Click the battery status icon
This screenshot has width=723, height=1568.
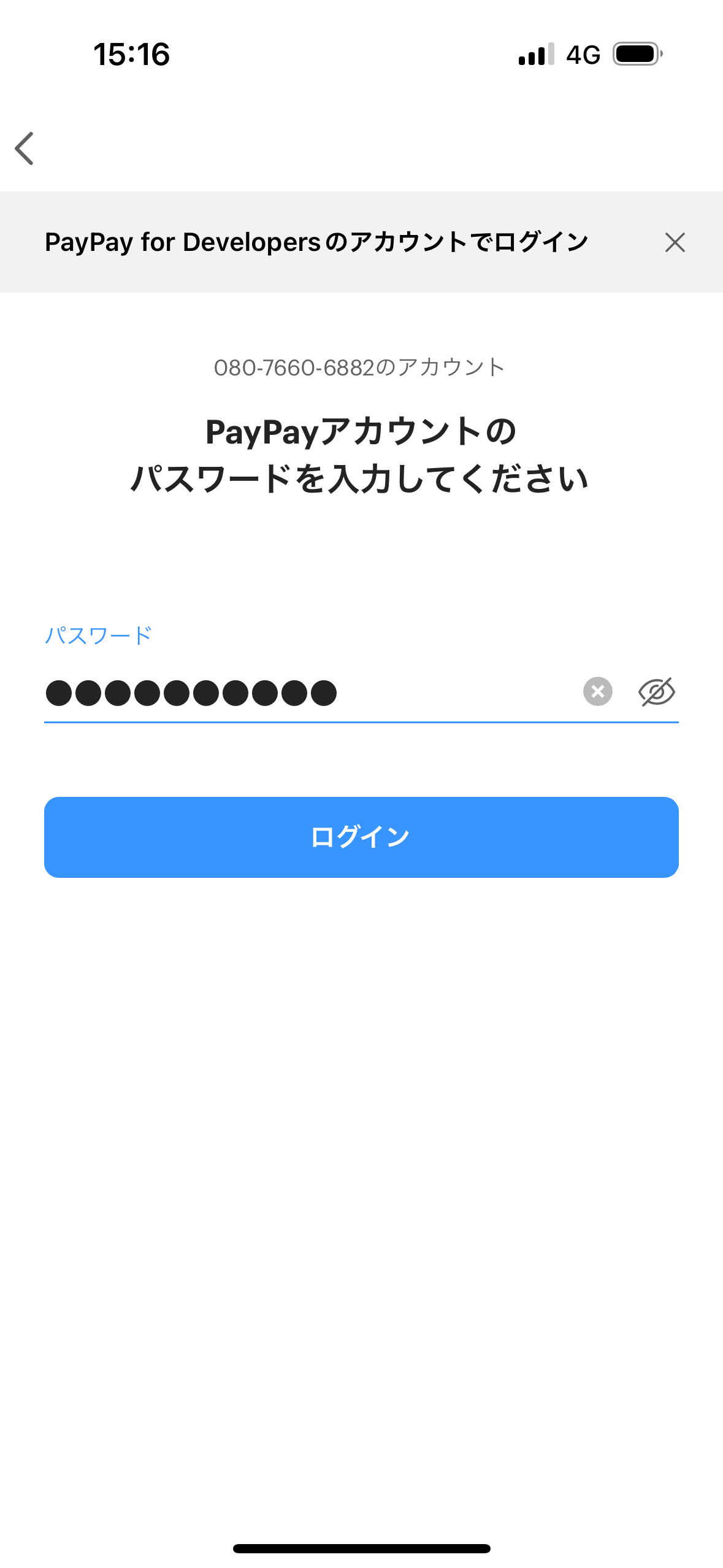pos(635,56)
